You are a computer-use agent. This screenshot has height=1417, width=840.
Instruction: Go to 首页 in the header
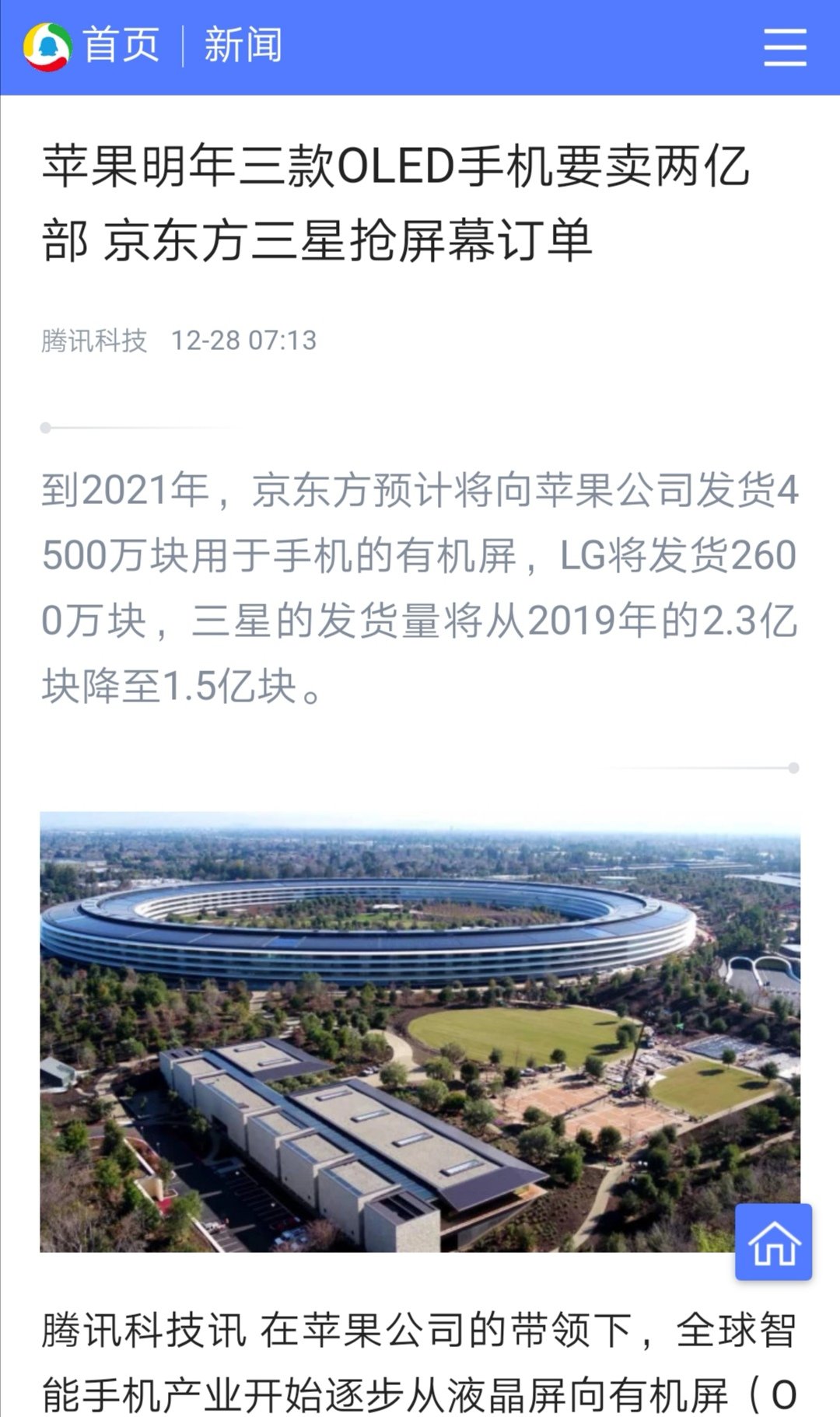coord(121,45)
